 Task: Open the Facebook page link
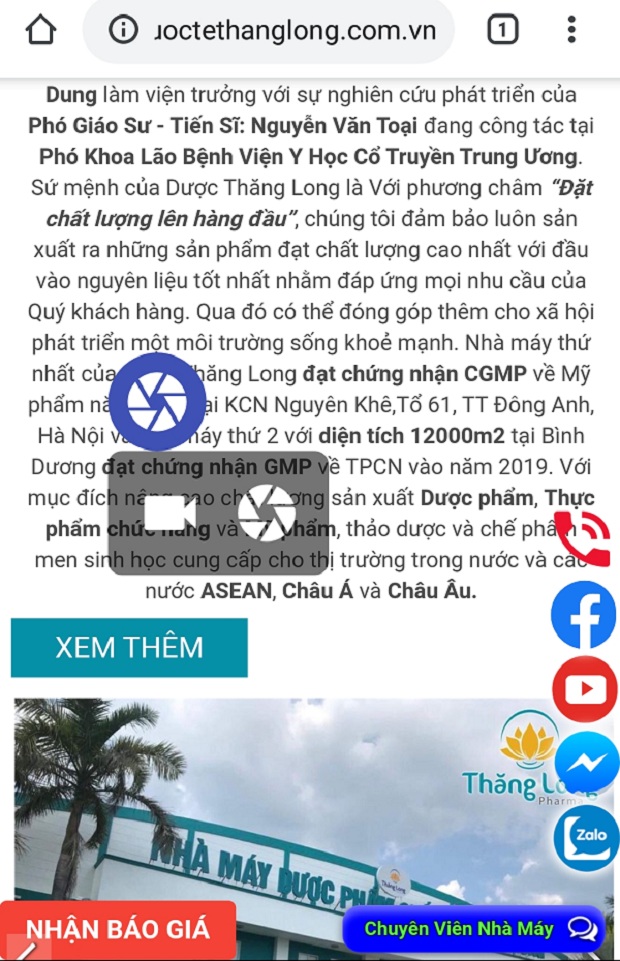point(584,615)
